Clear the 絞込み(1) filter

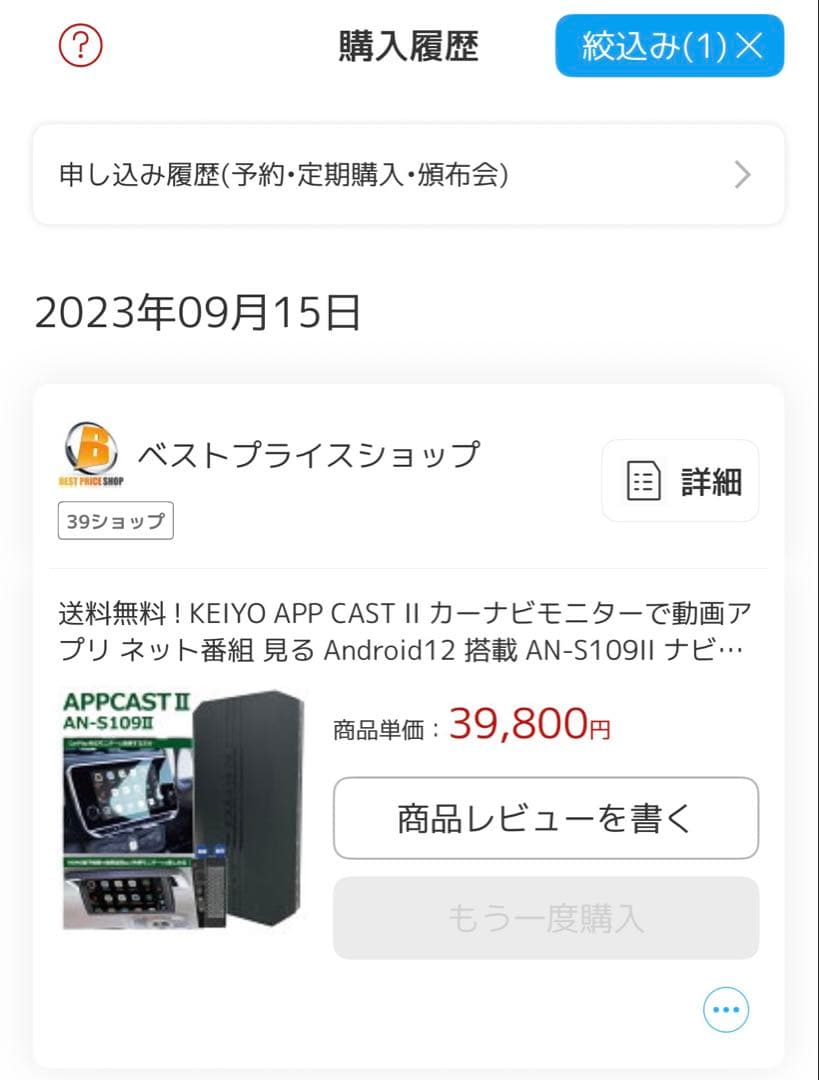670,46
